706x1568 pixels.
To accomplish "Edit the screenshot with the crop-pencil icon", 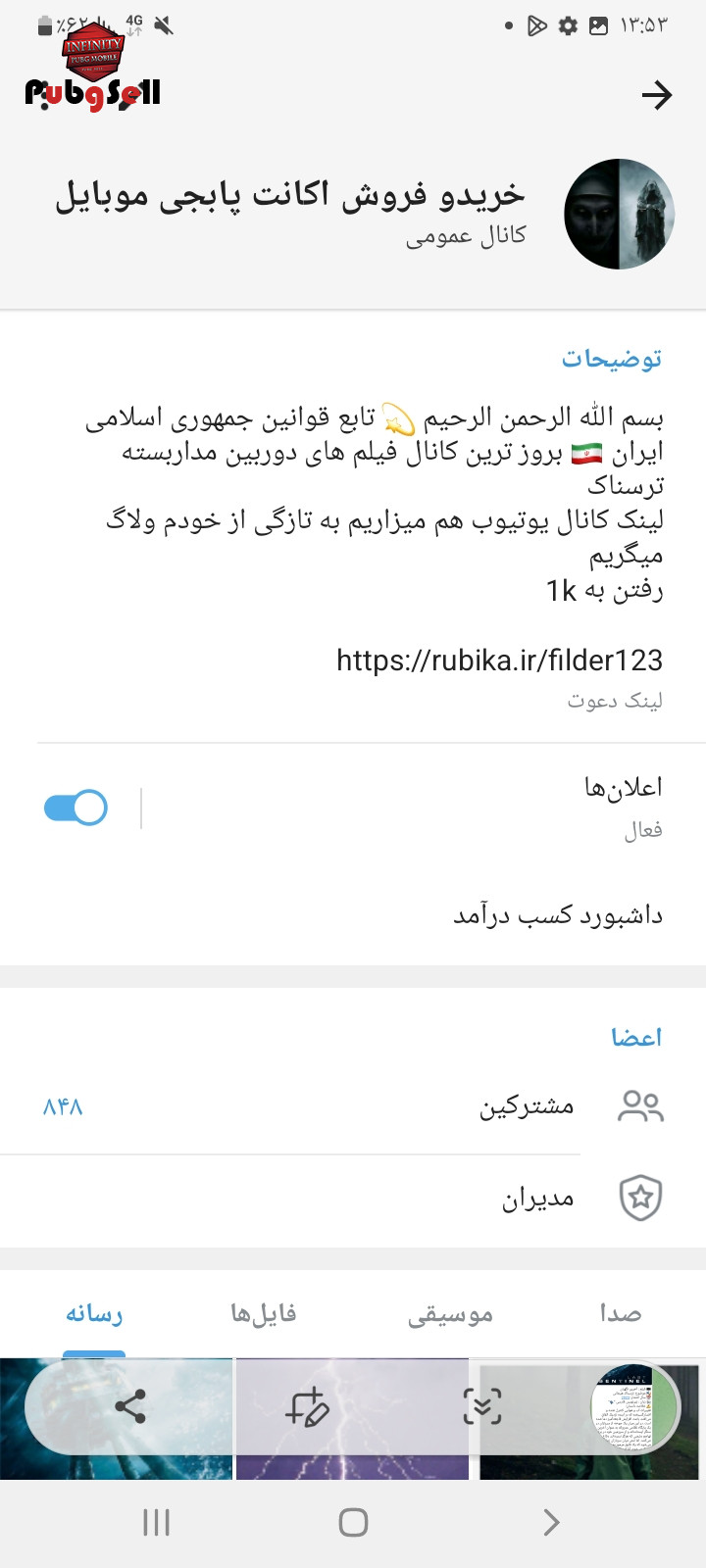I will tap(307, 1407).
